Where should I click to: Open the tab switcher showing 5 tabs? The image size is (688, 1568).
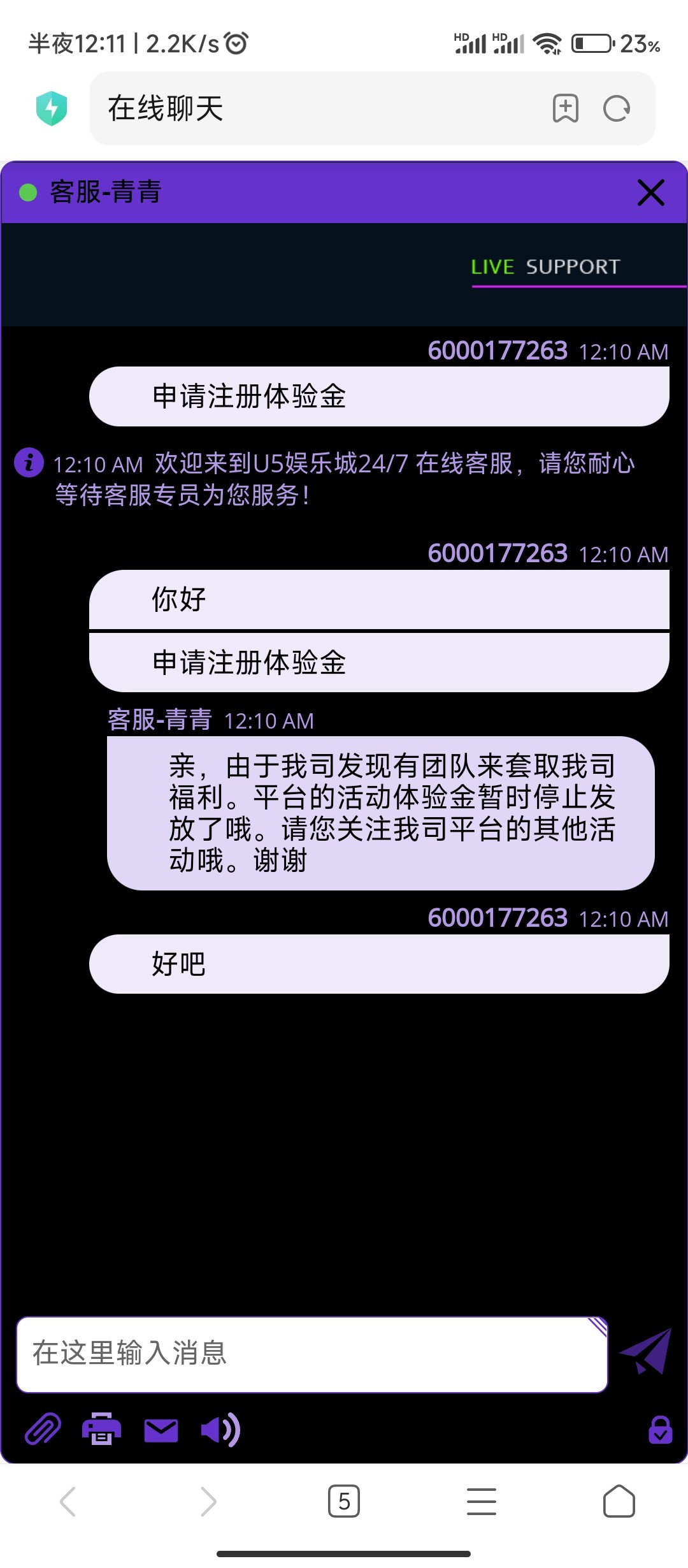pyautogui.click(x=344, y=1501)
